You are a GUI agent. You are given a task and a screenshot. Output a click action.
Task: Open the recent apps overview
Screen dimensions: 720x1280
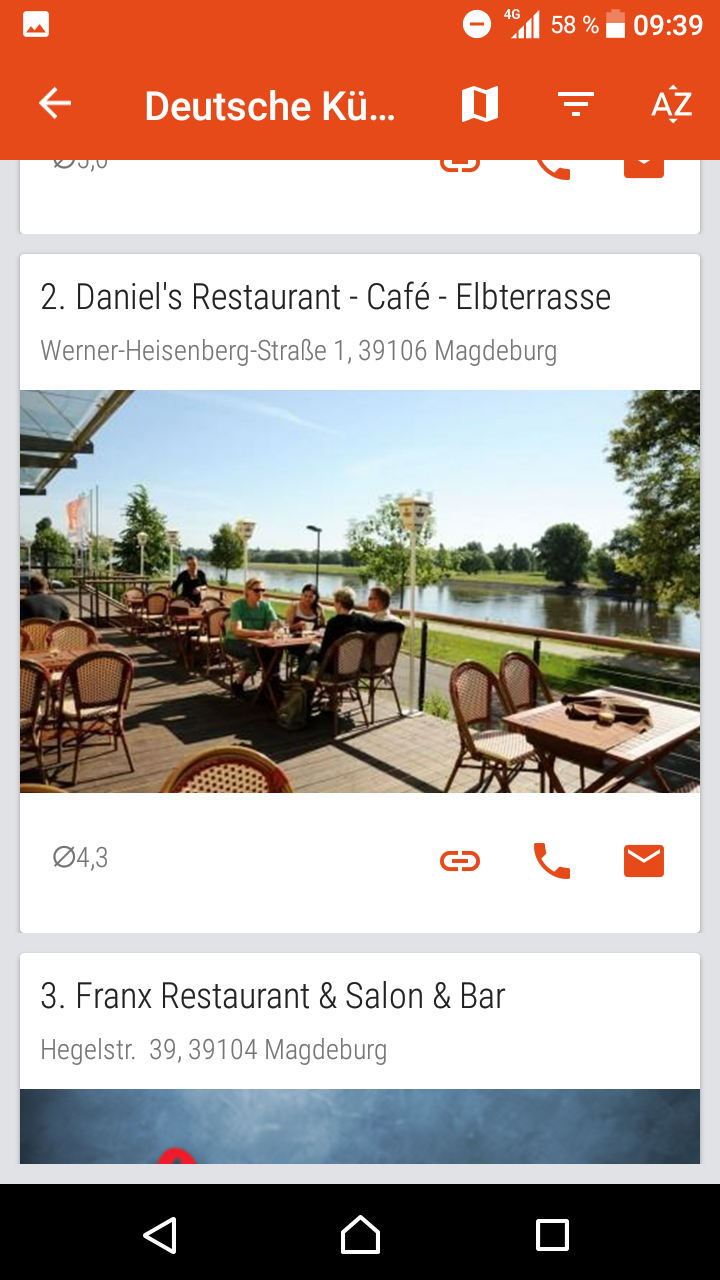(x=552, y=1235)
